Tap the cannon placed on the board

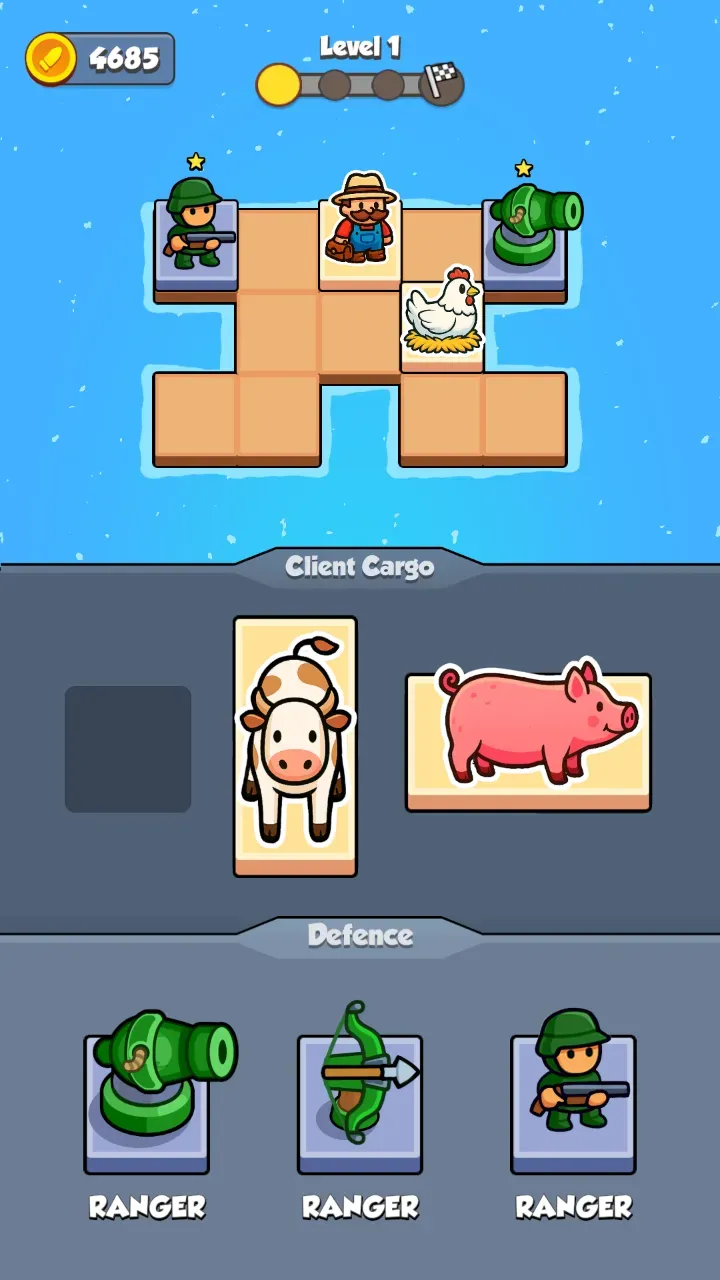tap(528, 228)
